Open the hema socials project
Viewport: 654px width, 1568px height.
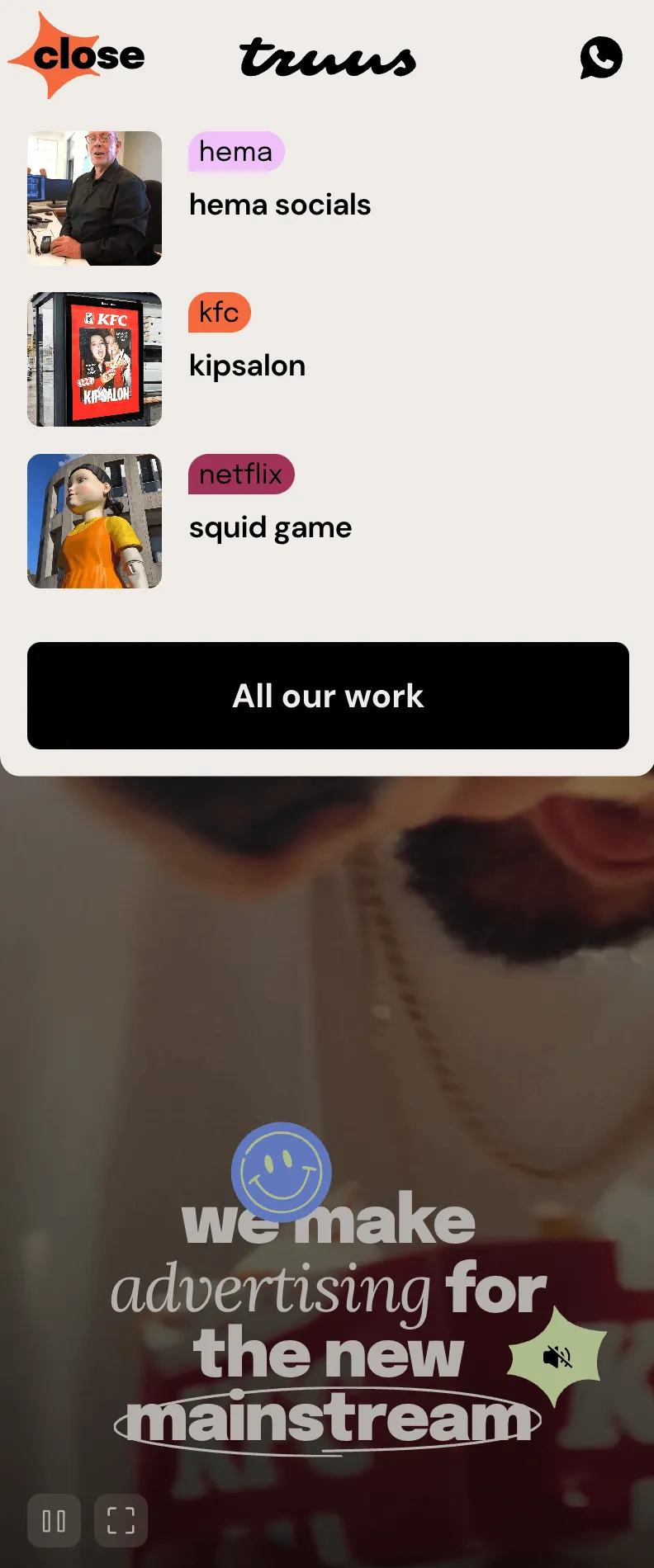(280, 205)
